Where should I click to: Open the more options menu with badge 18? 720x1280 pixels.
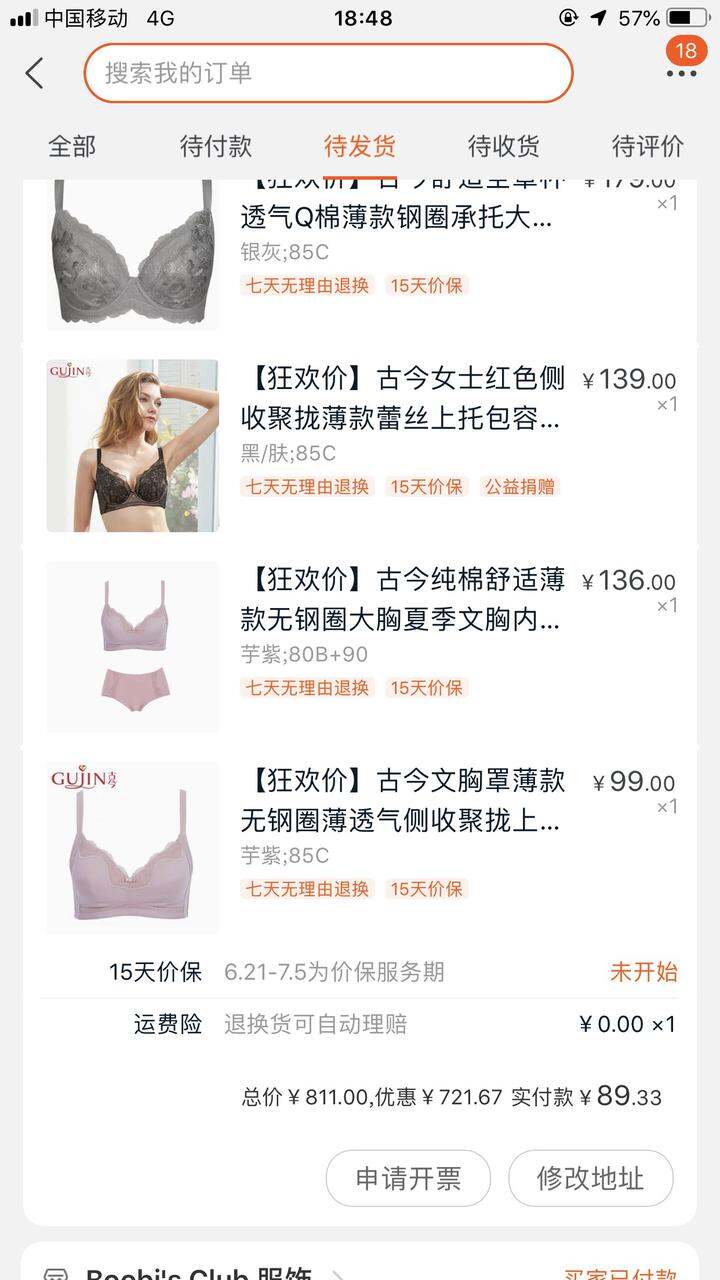pyautogui.click(x=682, y=62)
